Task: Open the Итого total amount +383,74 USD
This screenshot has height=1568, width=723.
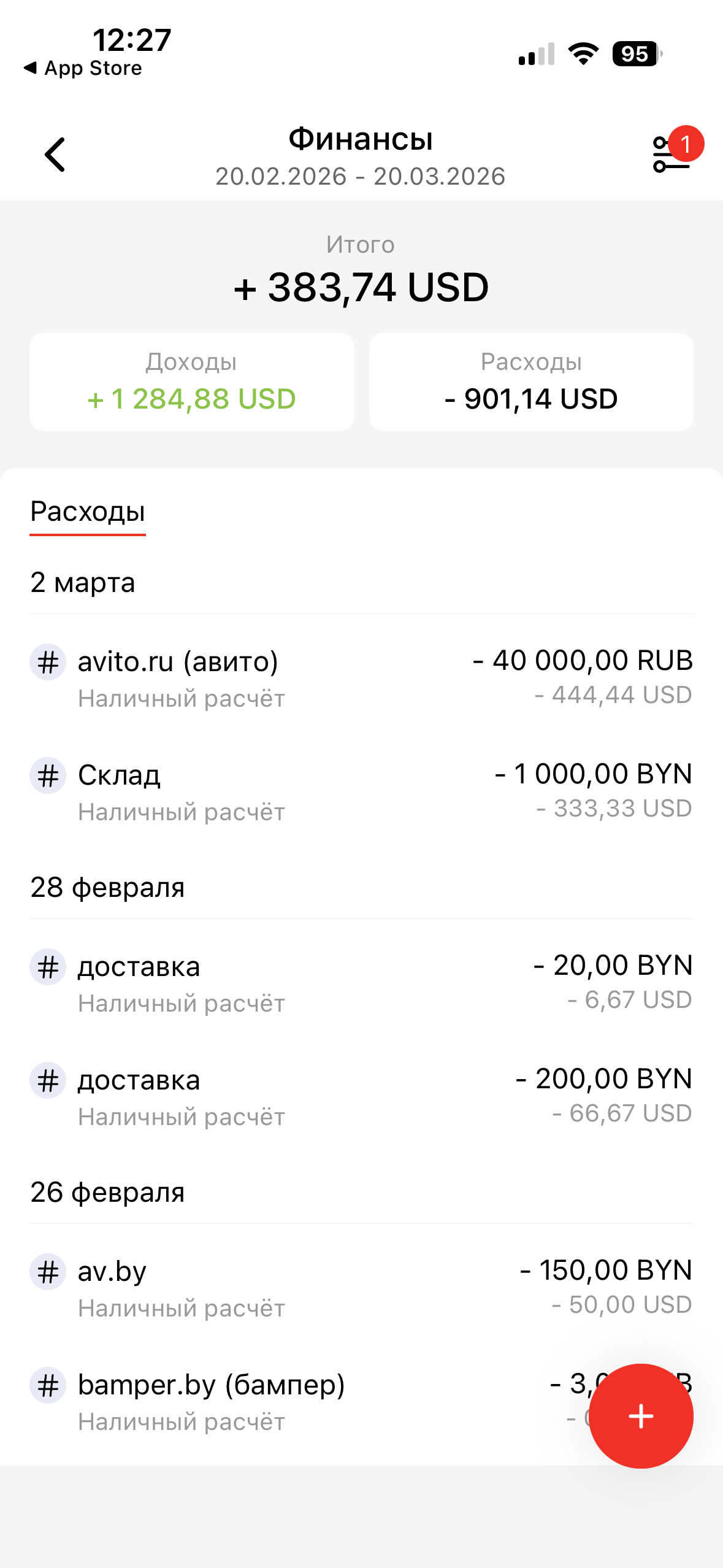Action: click(x=361, y=286)
